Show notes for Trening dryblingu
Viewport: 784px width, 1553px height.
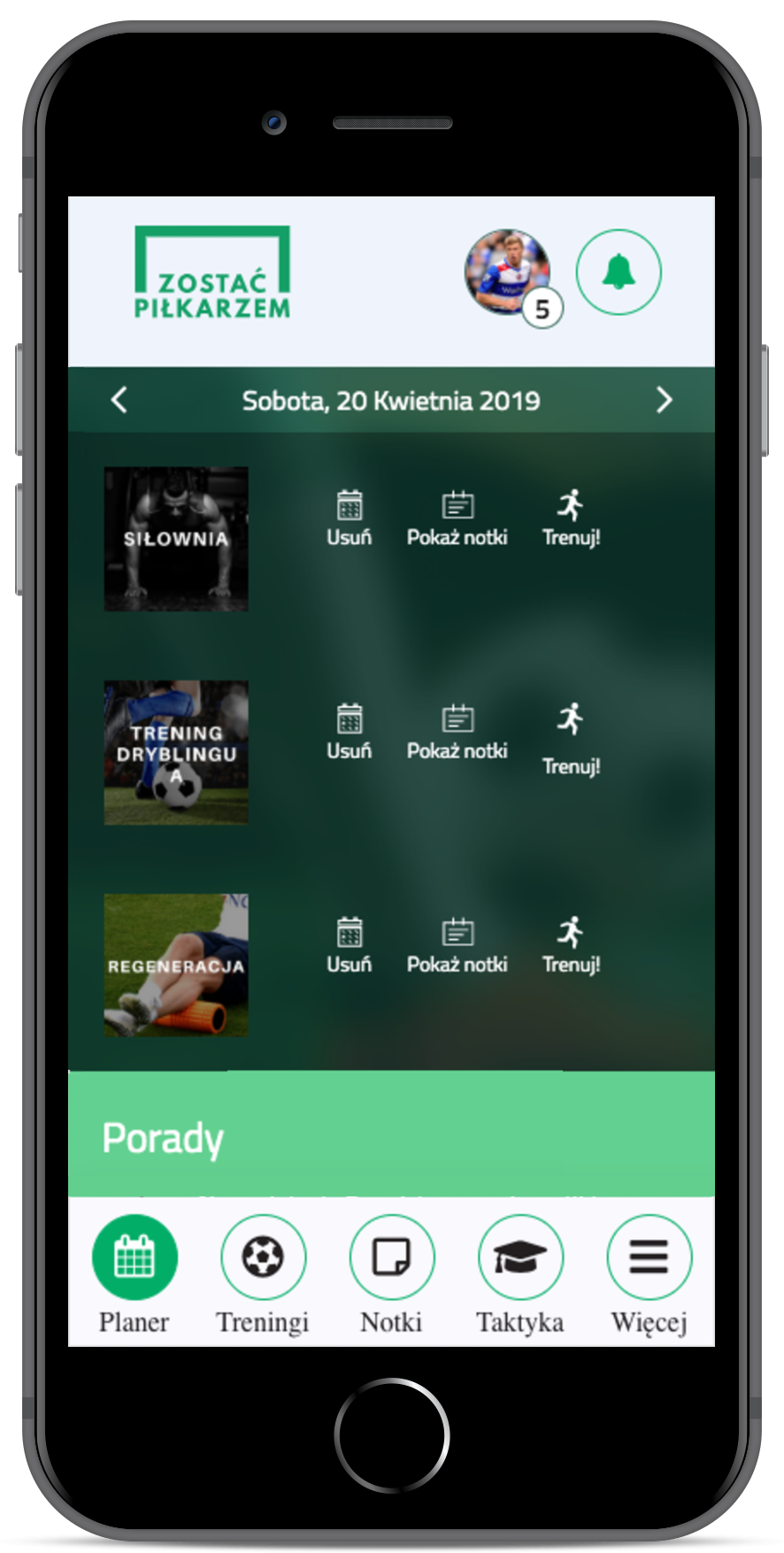457,732
